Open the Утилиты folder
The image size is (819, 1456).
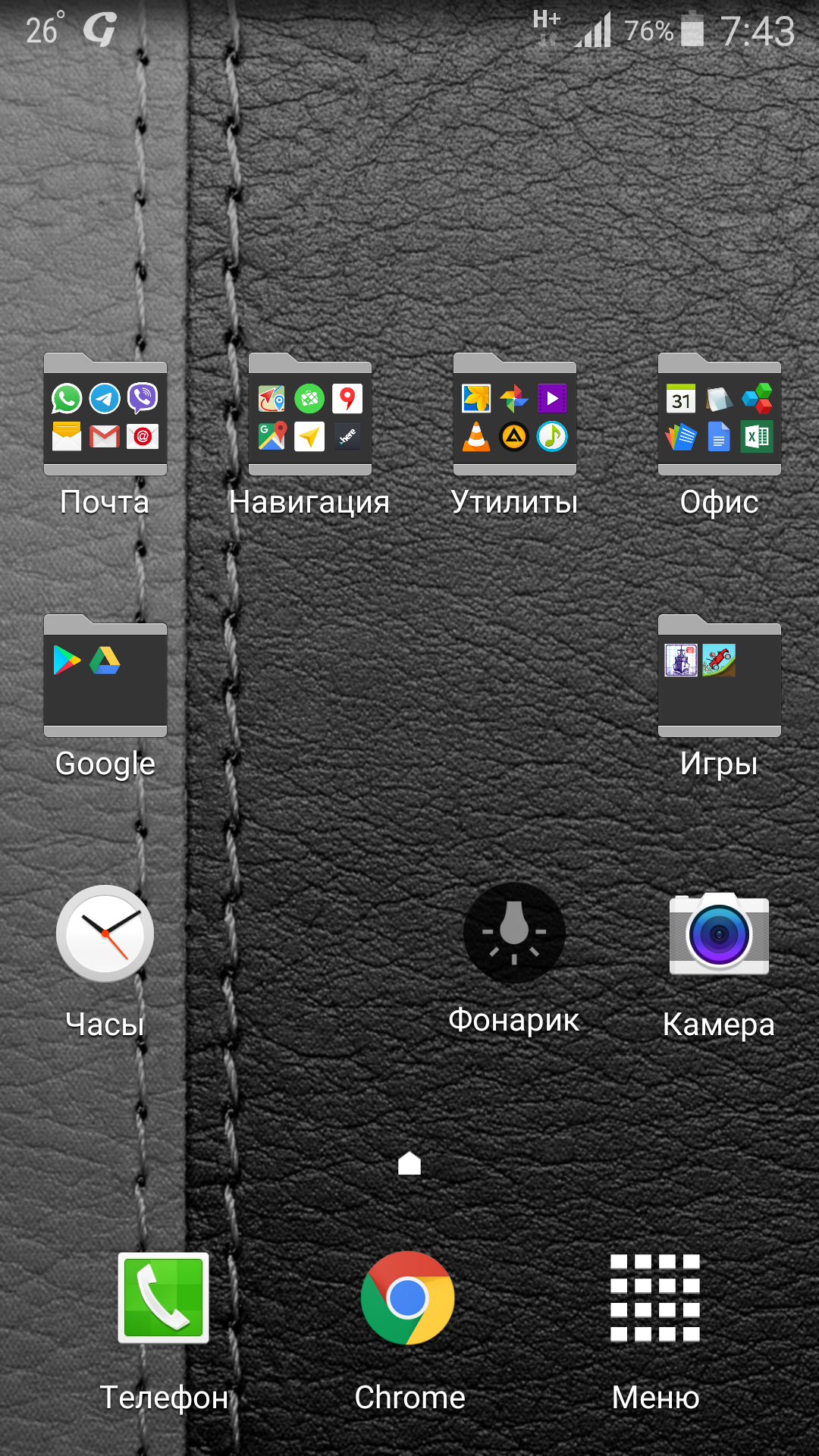tap(514, 416)
